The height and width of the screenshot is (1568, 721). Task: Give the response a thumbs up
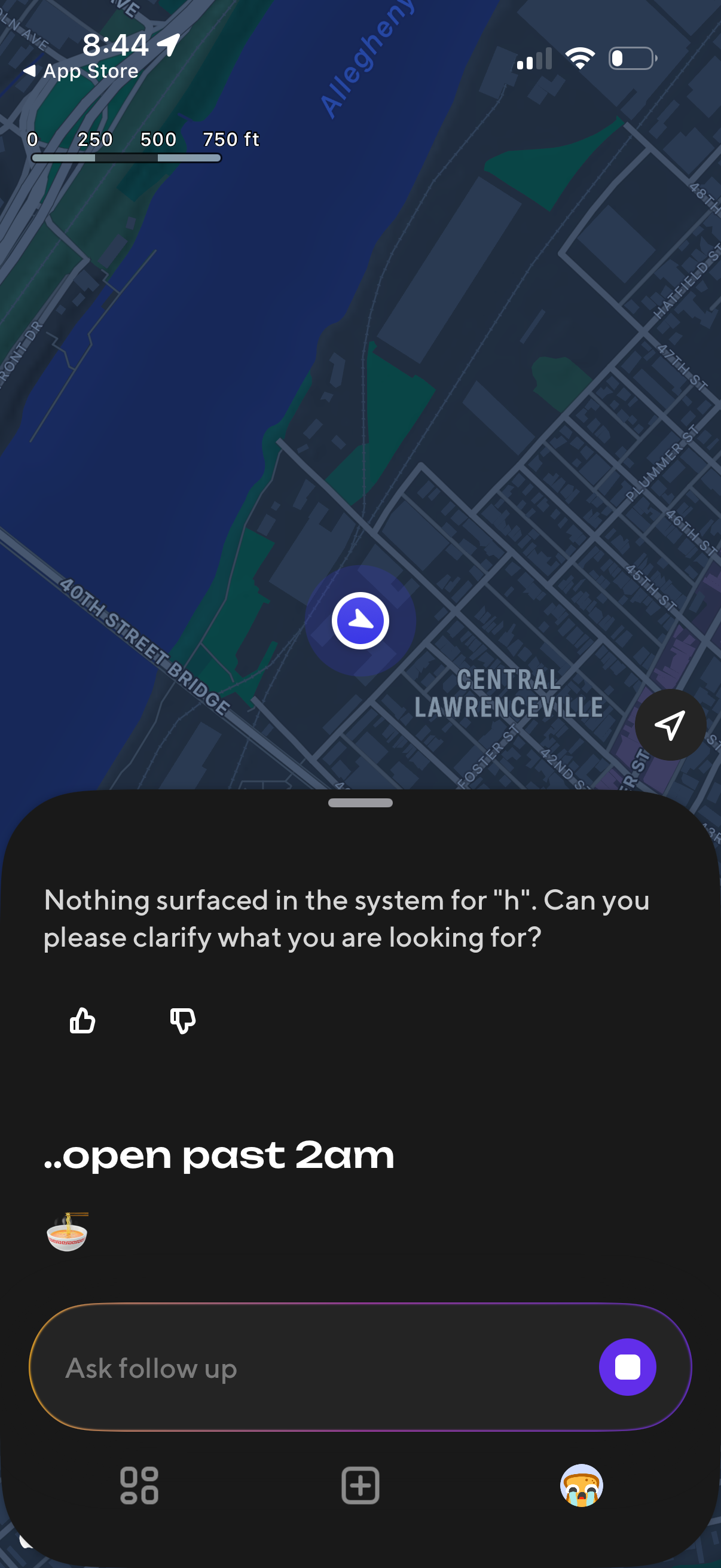tap(82, 1021)
